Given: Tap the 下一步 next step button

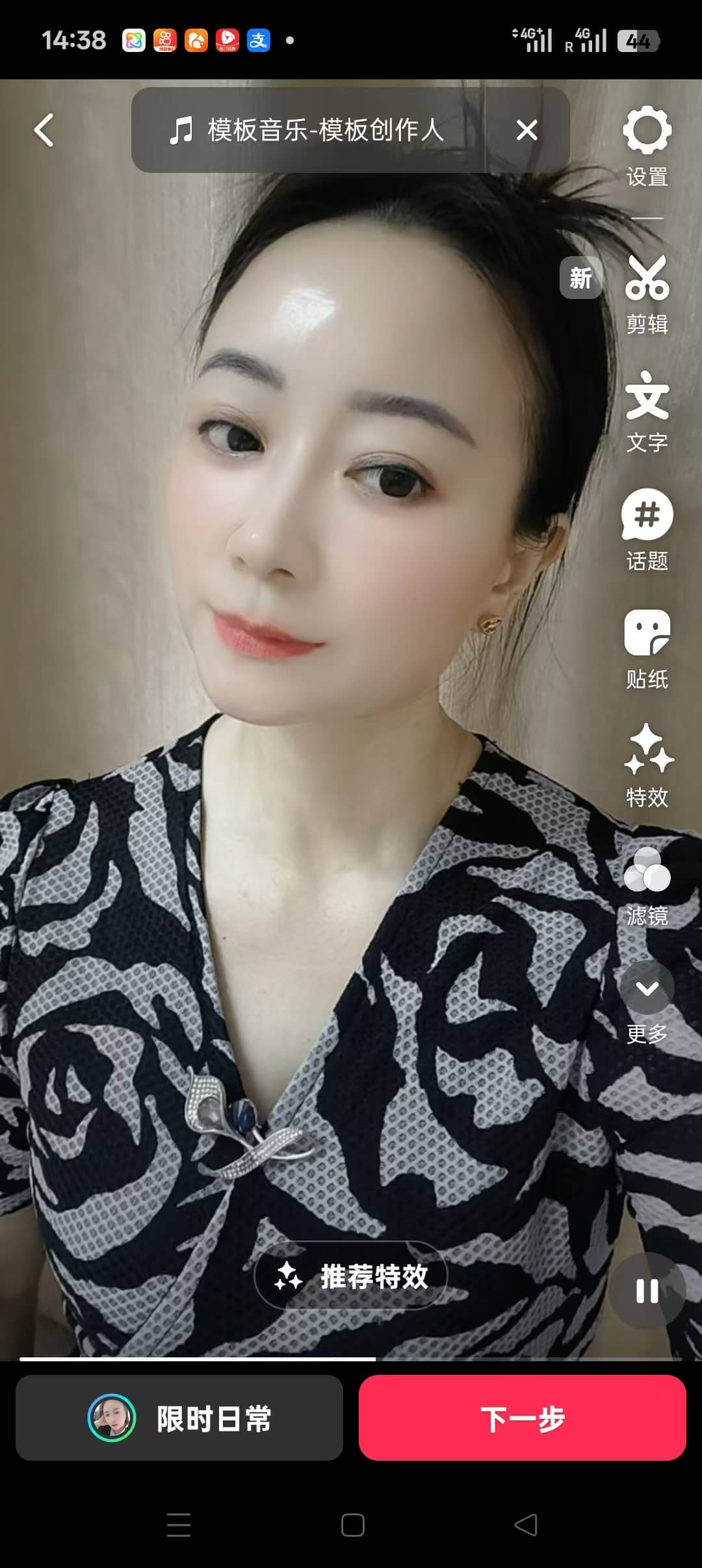Looking at the screenshot, I should 524,1418.
